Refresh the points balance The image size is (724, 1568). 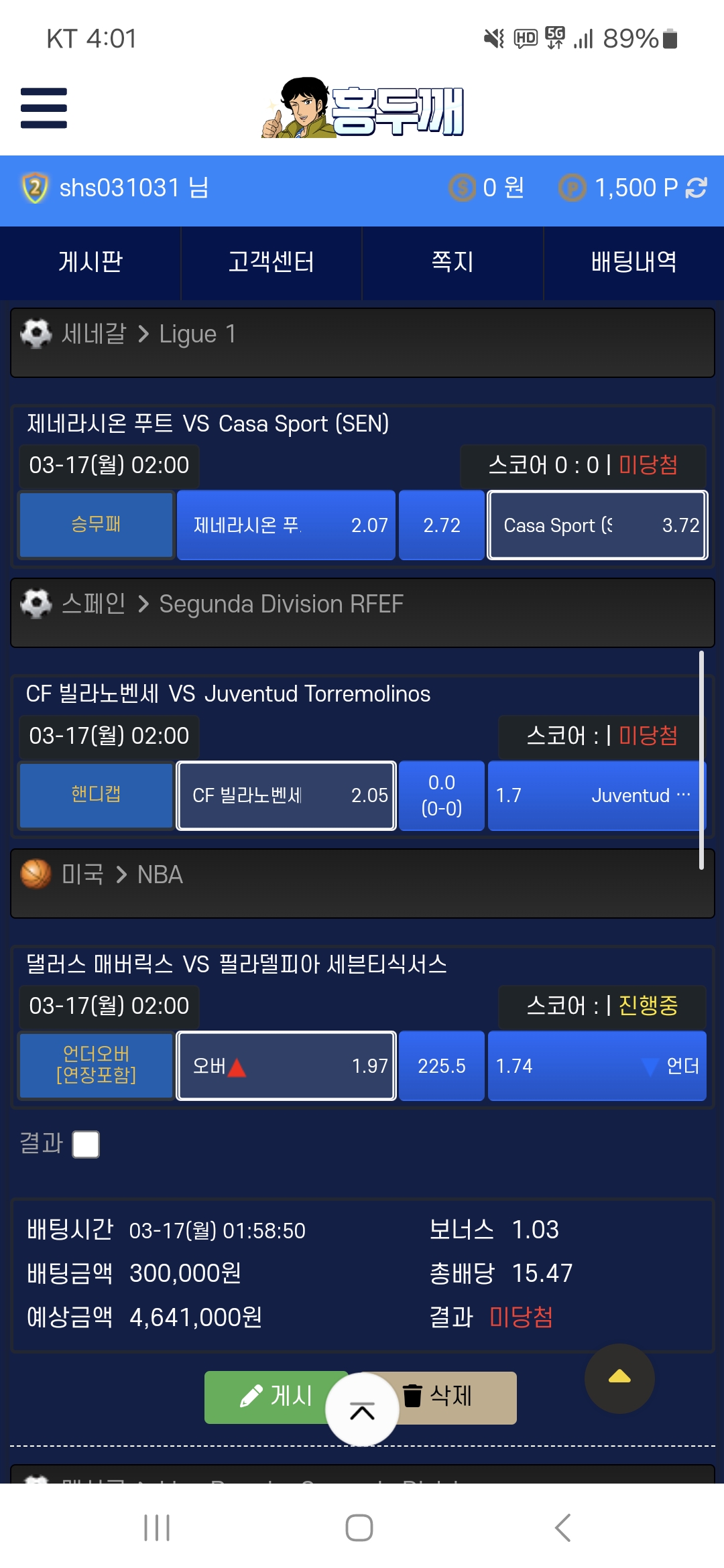click(x=697, y=188)
